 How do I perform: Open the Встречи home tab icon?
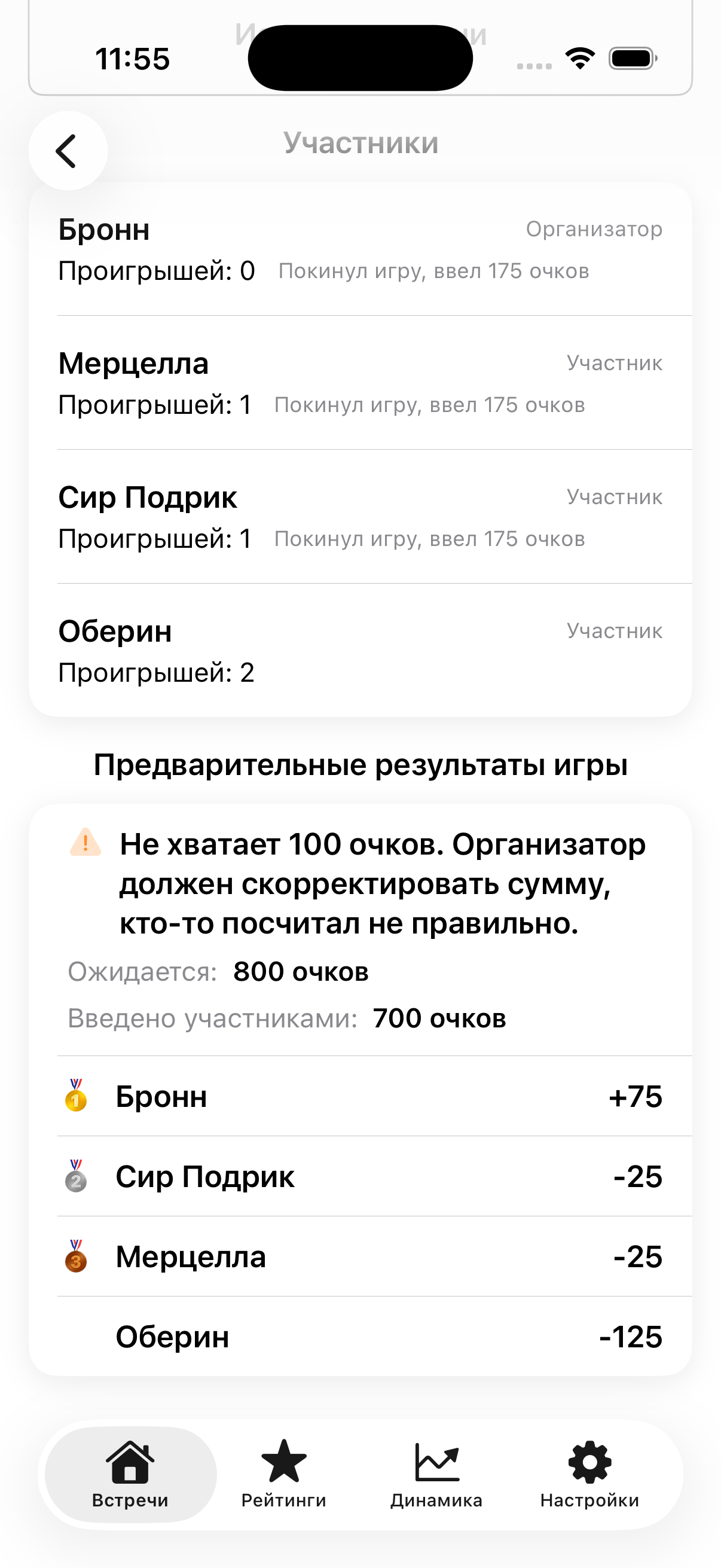(130, 1464)
